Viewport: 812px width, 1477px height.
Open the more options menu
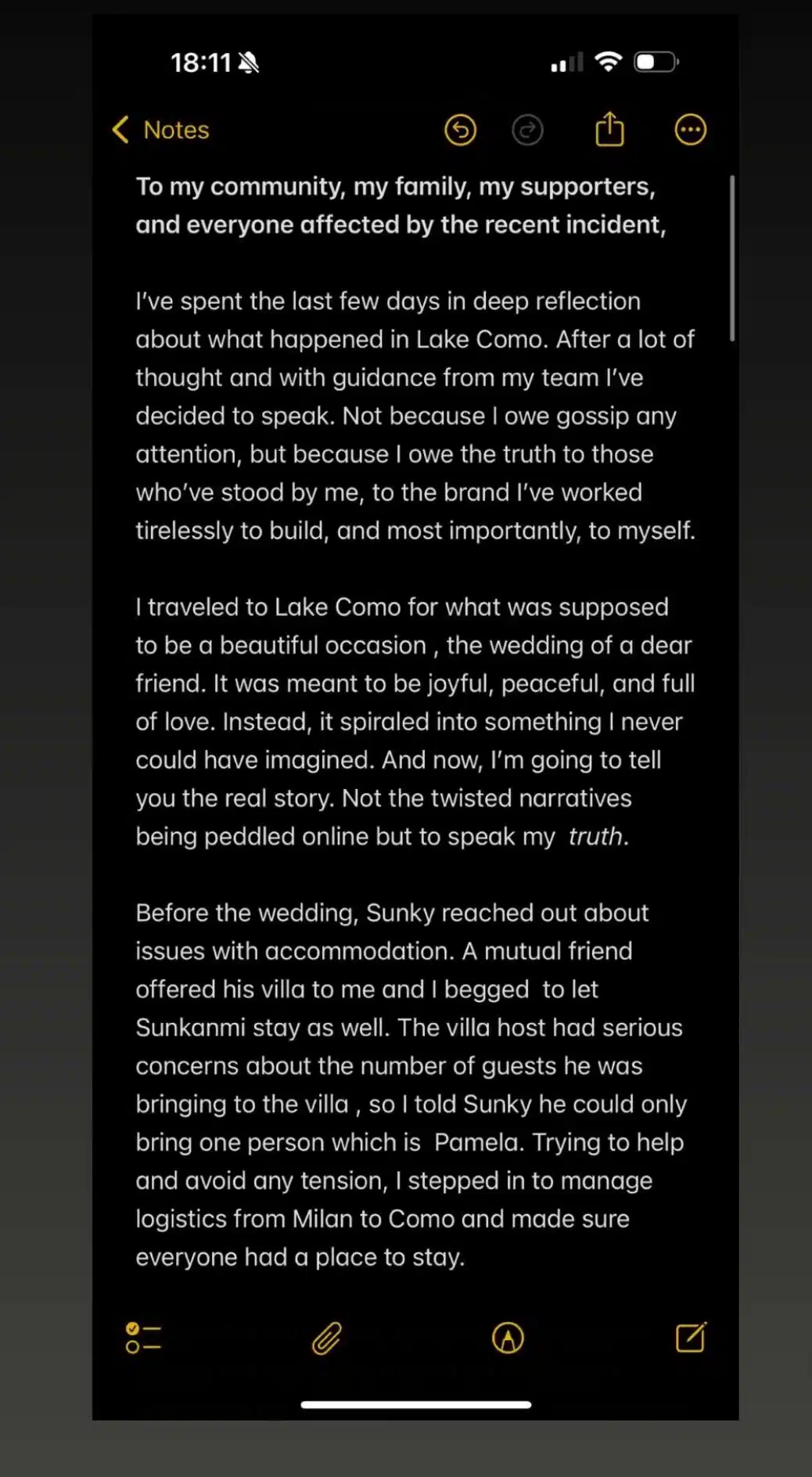(690, 130)
